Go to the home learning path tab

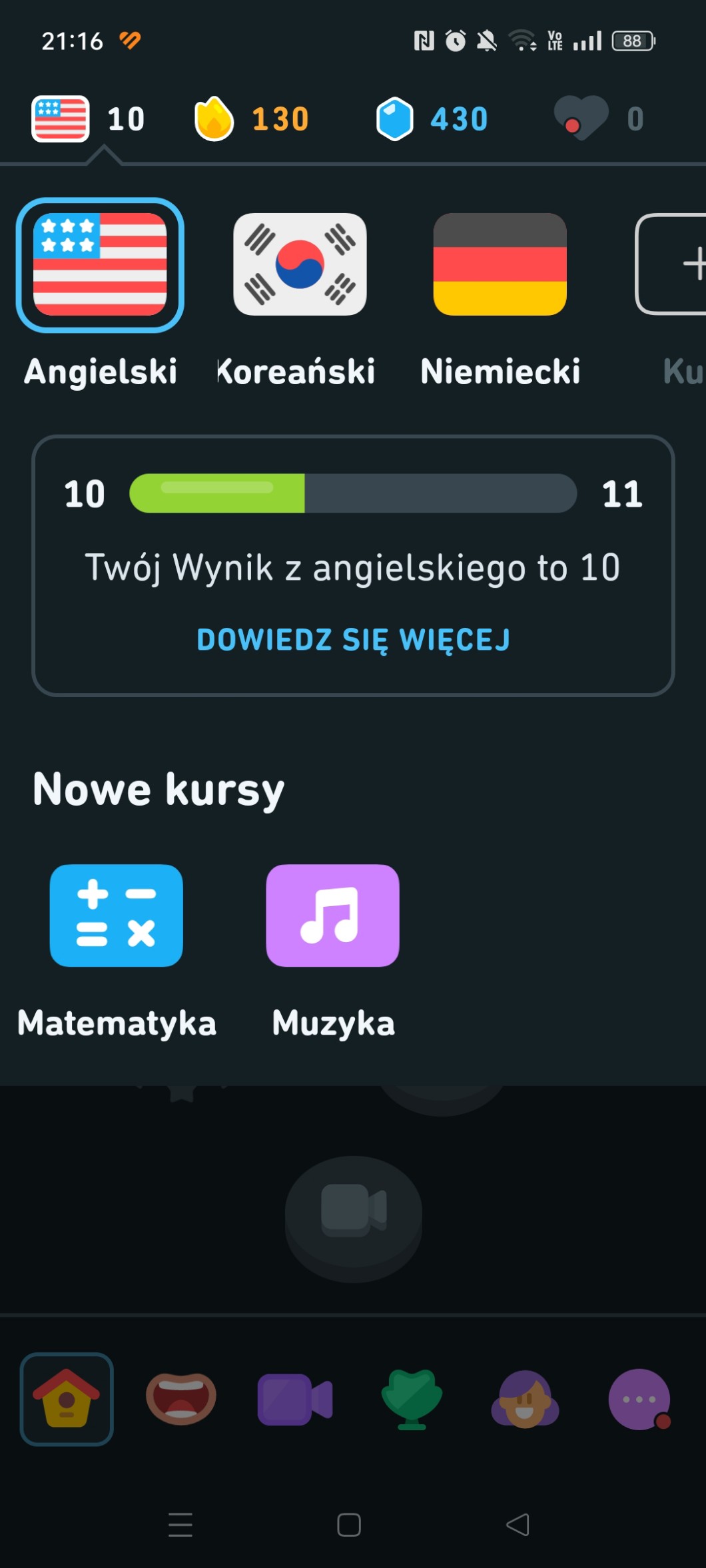[67, 1399]
